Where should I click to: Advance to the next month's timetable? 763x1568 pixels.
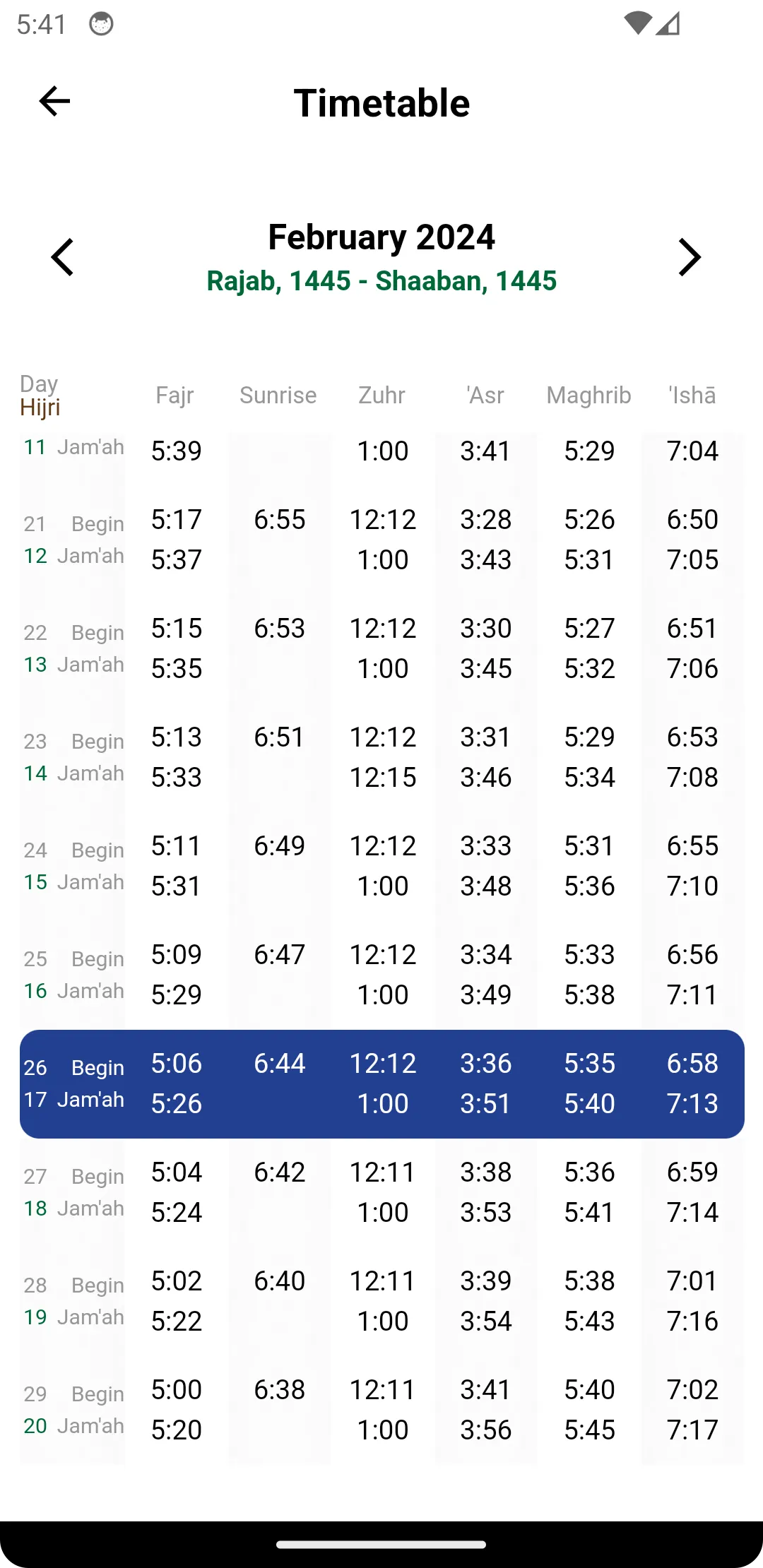689,257
